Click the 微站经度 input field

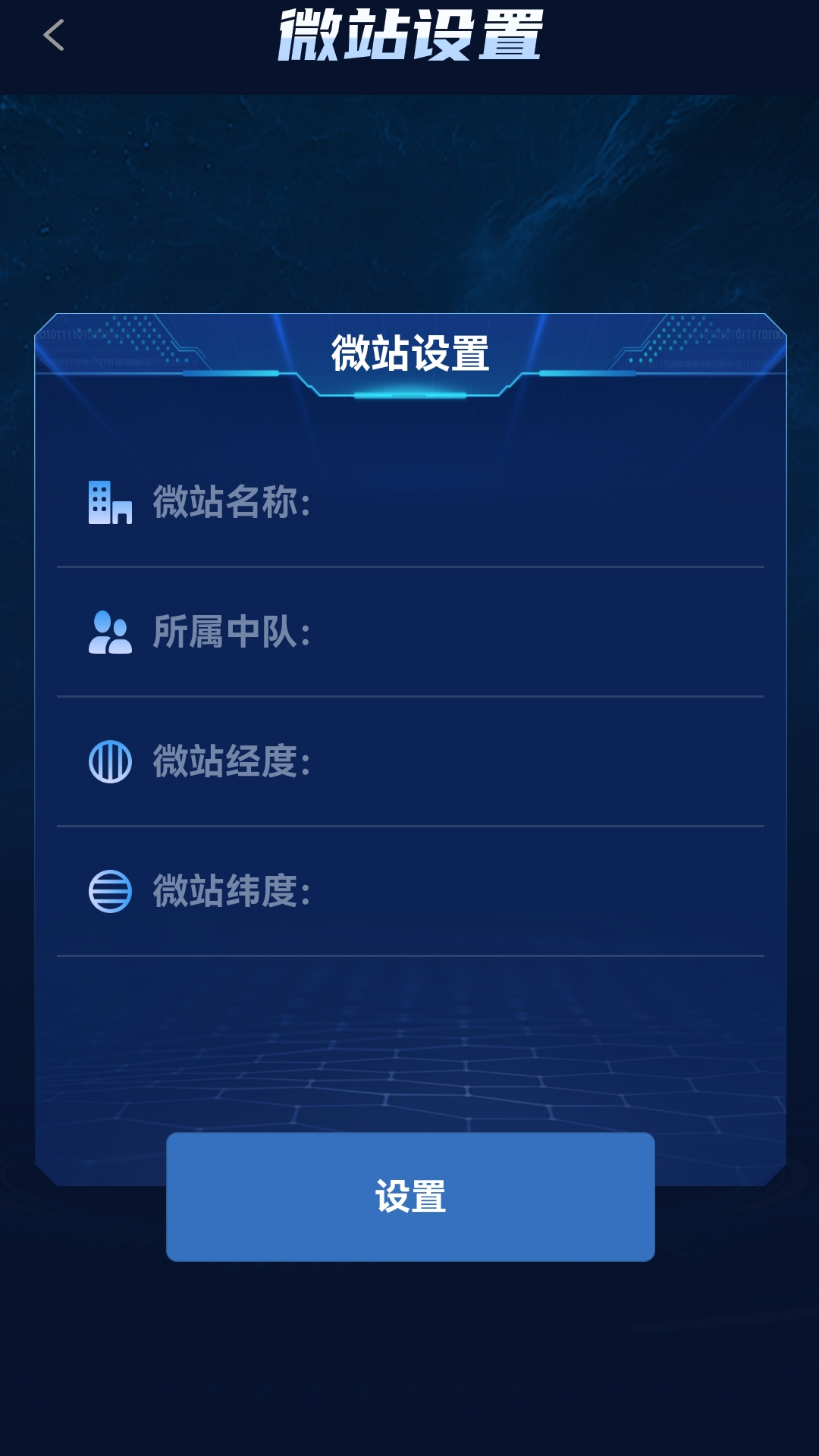click(531, 760)
